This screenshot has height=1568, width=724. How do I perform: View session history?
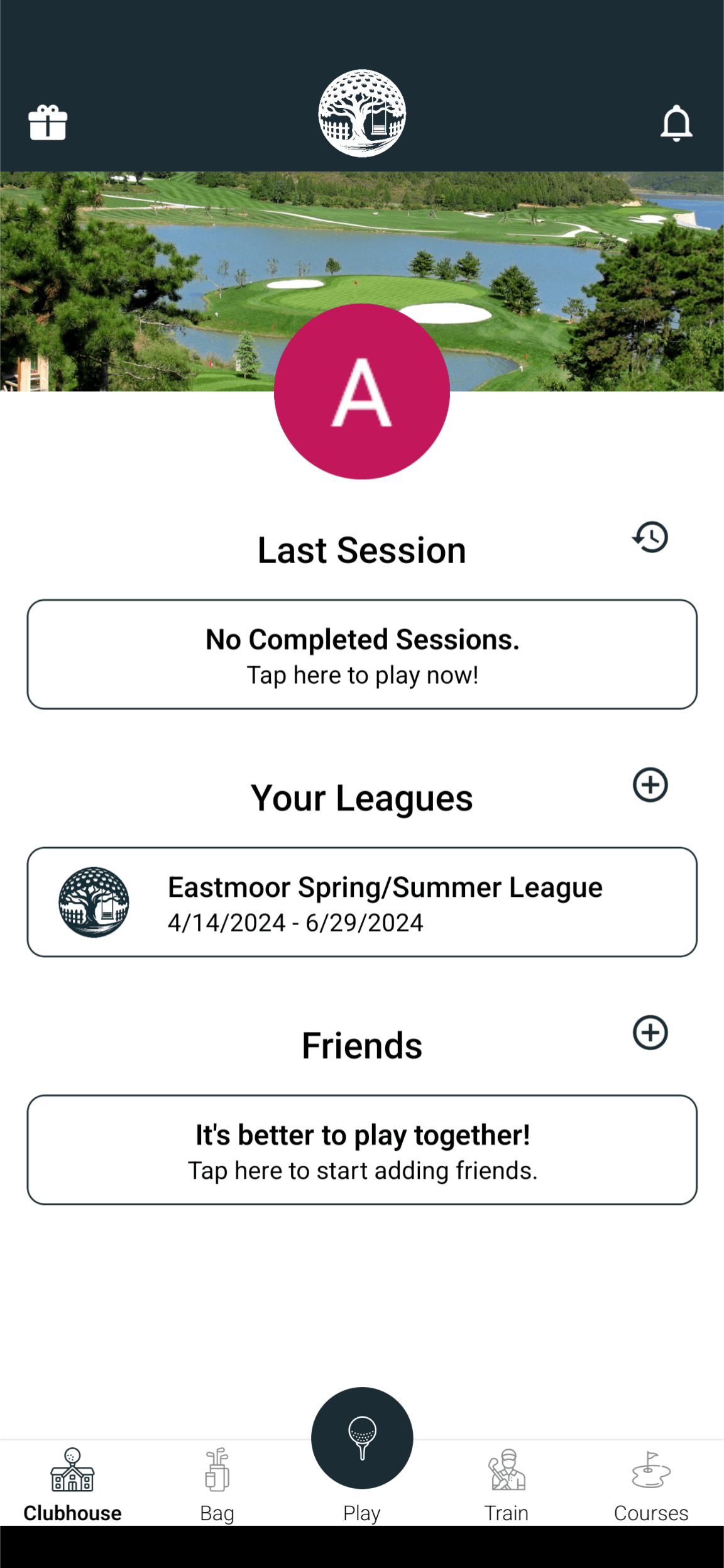(650, 537)
